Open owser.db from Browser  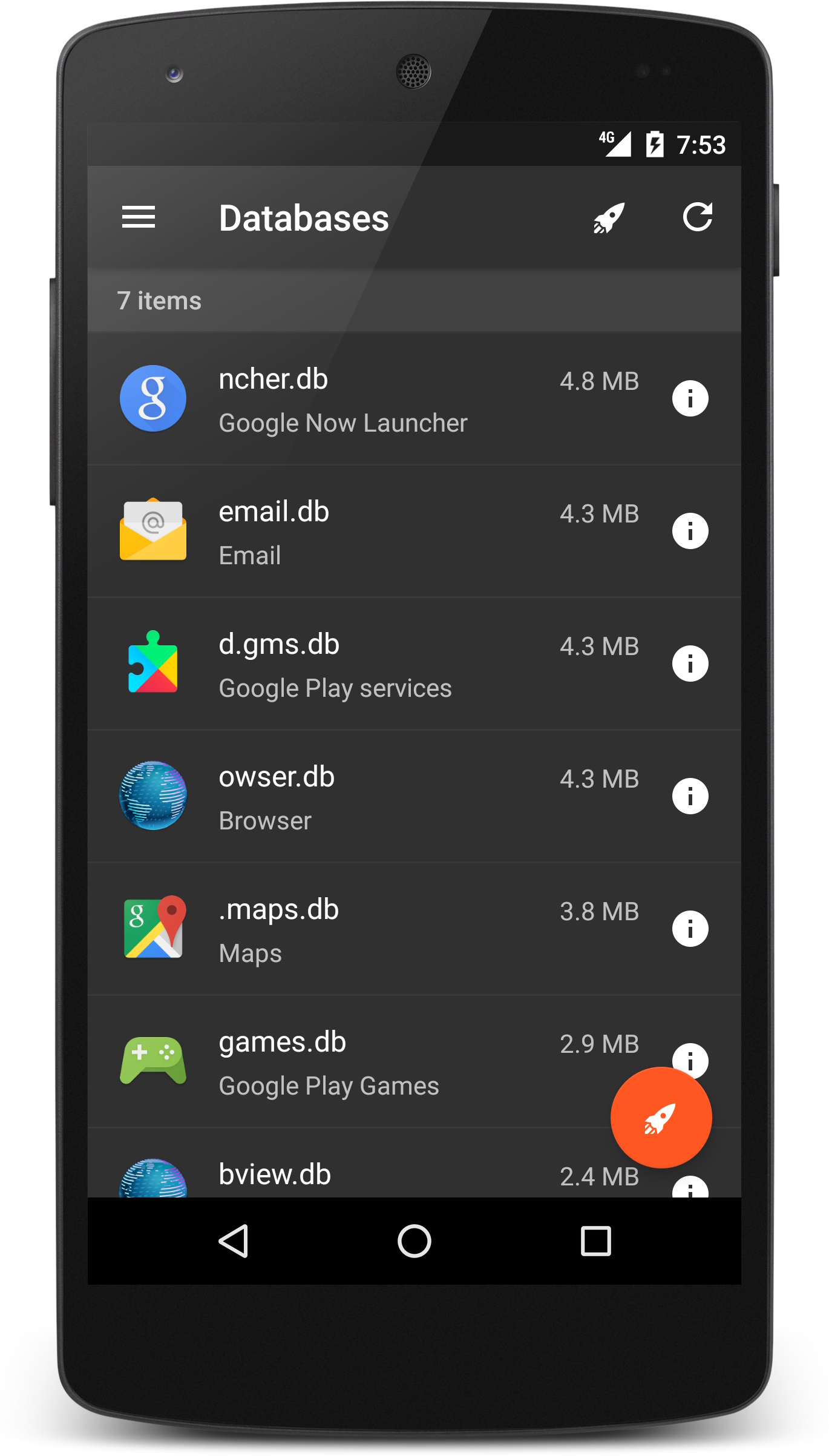click(363, 797)
